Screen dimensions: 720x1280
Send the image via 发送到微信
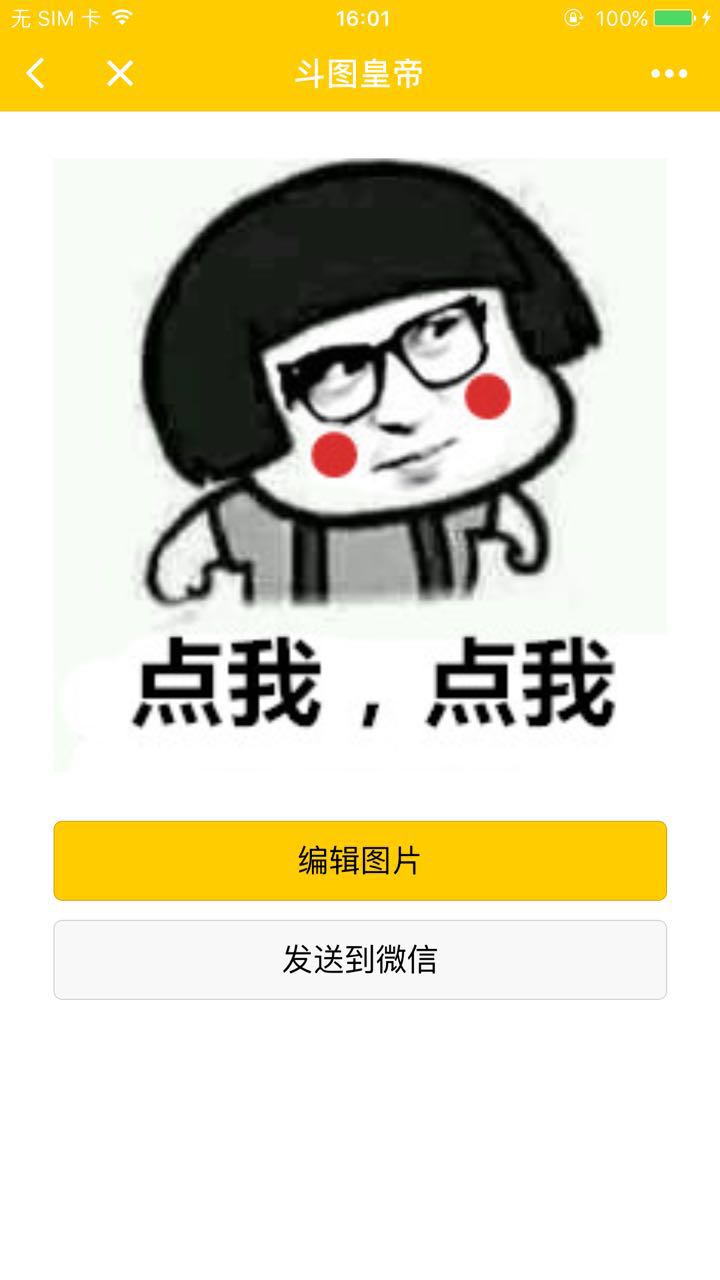click(360, 959)
